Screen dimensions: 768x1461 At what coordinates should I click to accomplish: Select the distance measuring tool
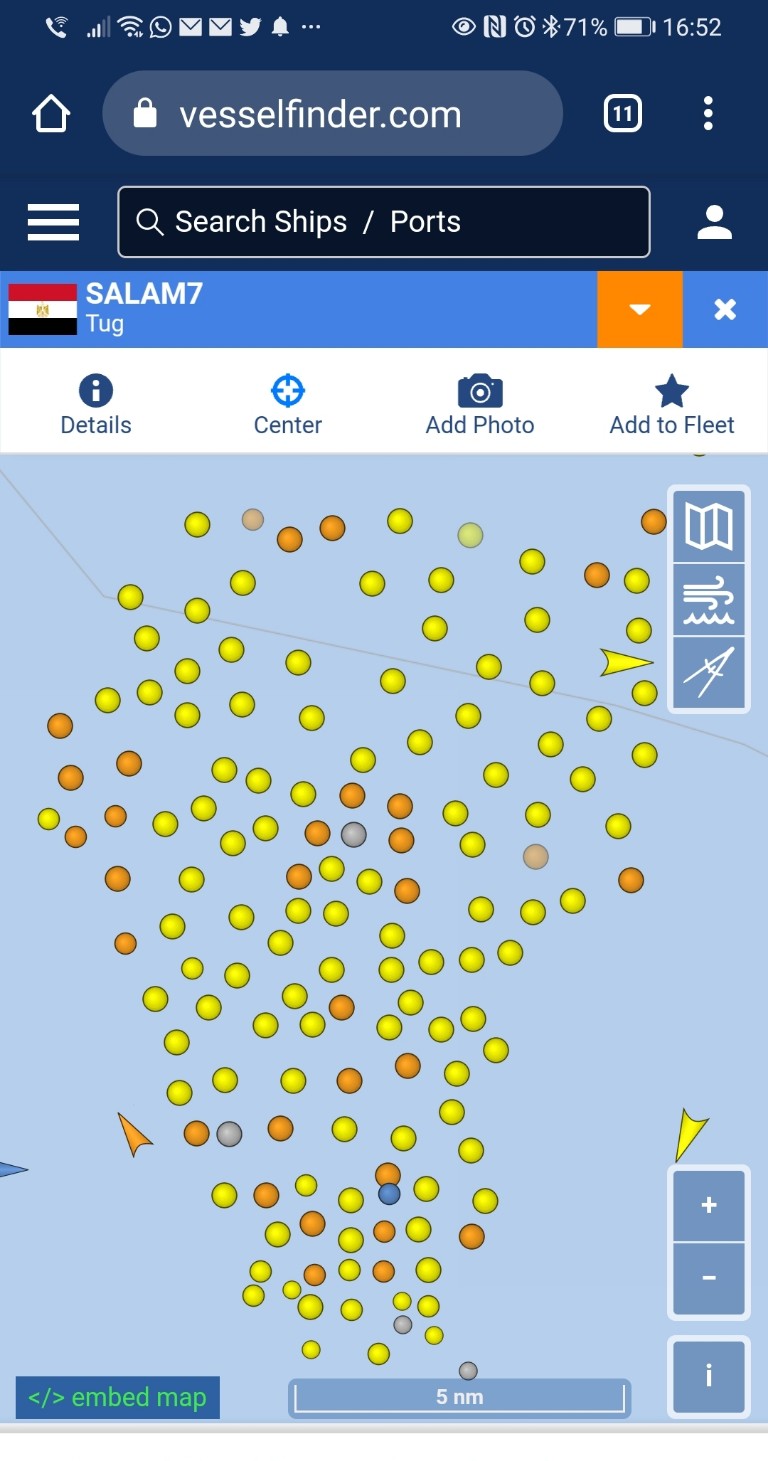(709, 672)
